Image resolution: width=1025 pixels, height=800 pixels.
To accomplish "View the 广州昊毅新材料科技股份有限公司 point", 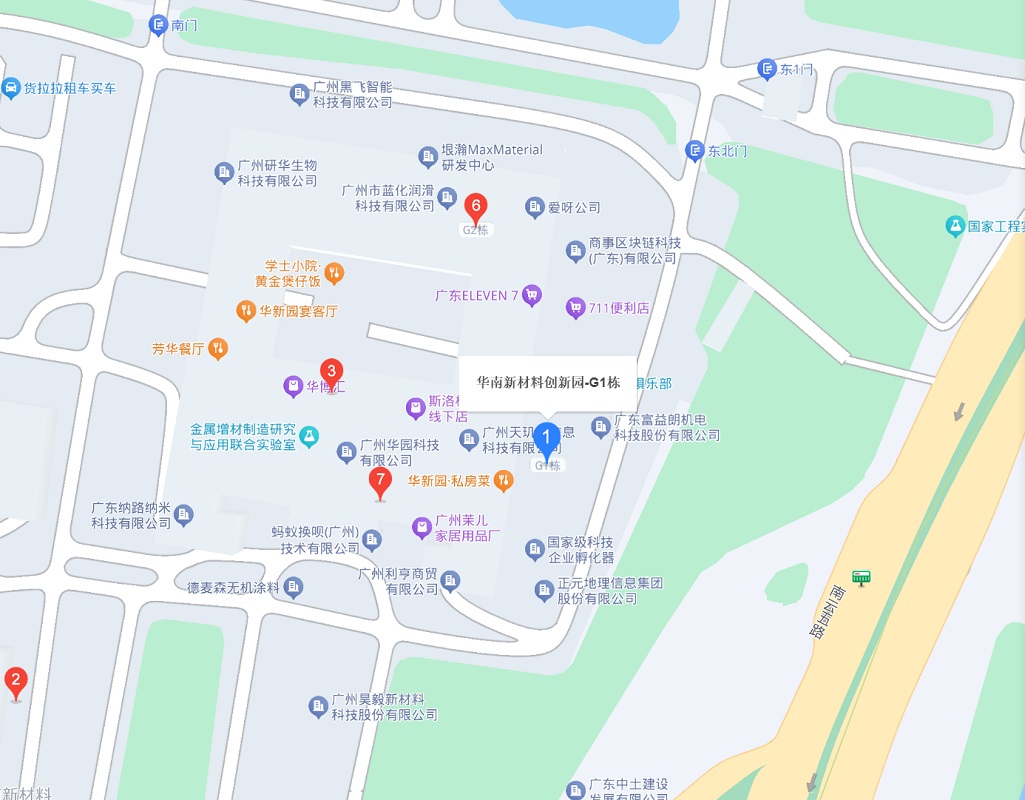I will pyautogui.click(x=318, y=705).
